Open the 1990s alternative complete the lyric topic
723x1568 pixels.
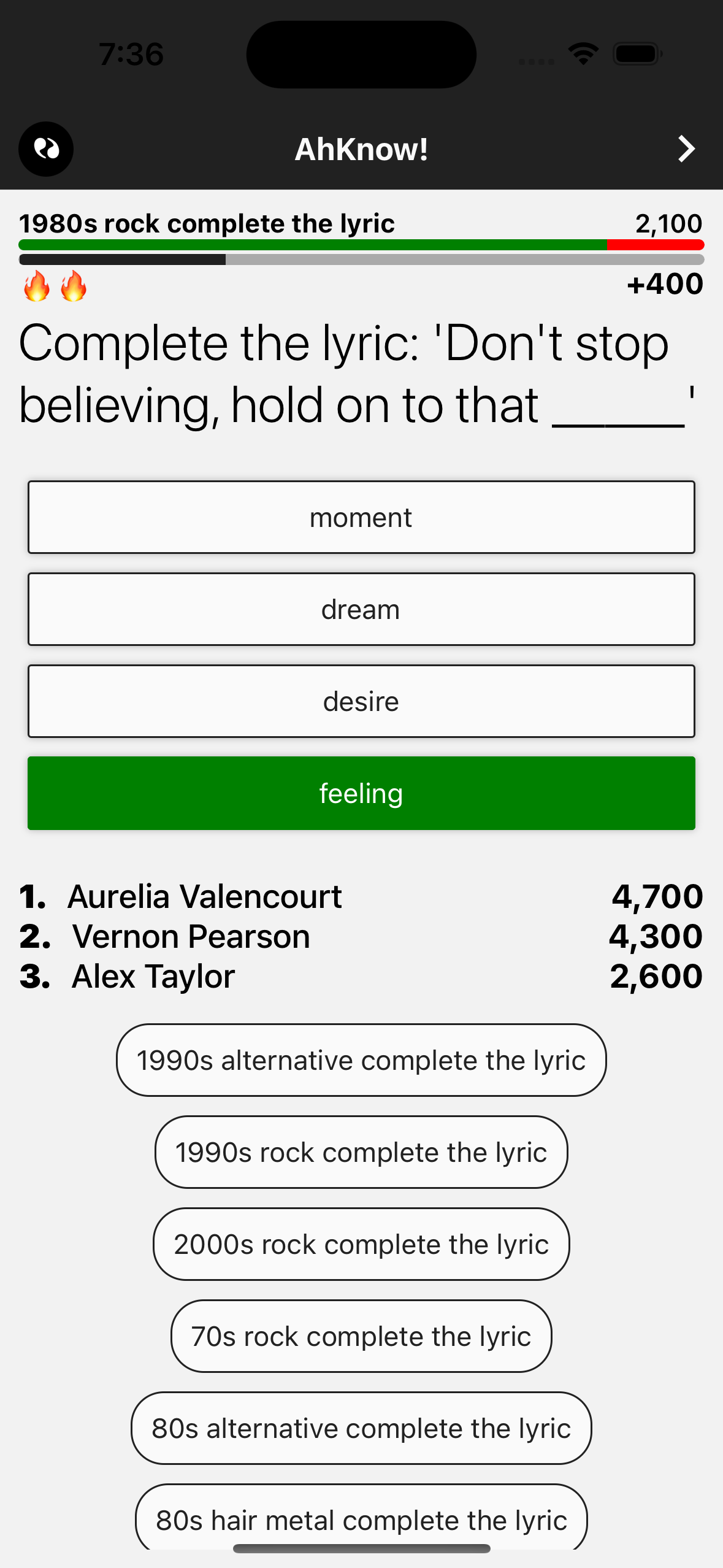coord(361,1060)
